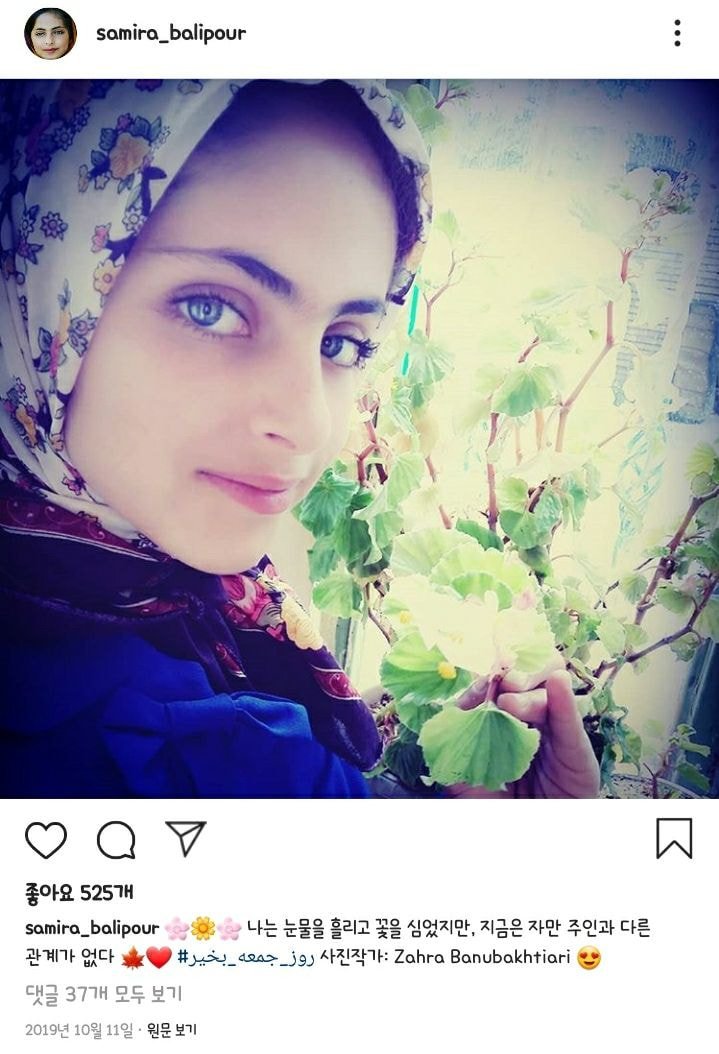
Task: Open the post's overflow menu
Action: tap(677, 33)
